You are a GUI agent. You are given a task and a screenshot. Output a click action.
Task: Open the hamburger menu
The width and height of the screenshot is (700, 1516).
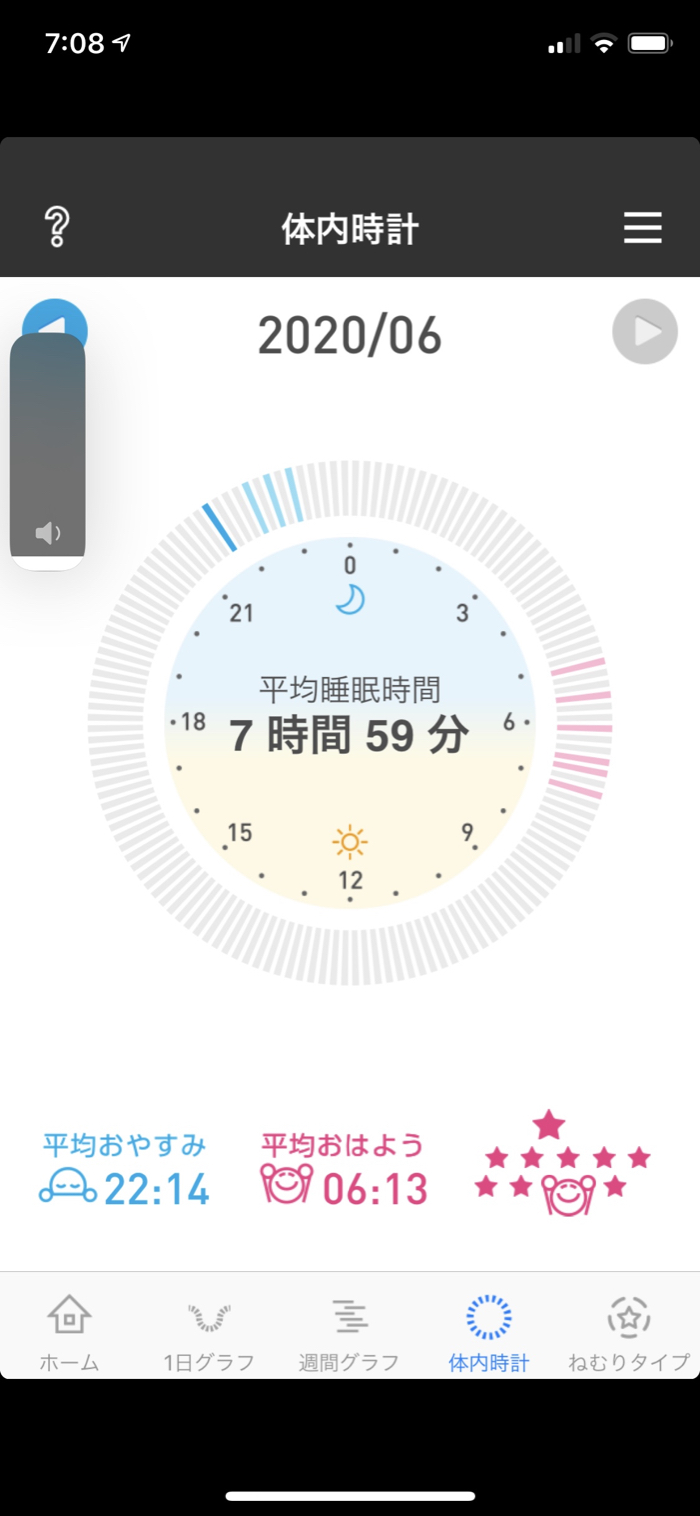(642, 228)
